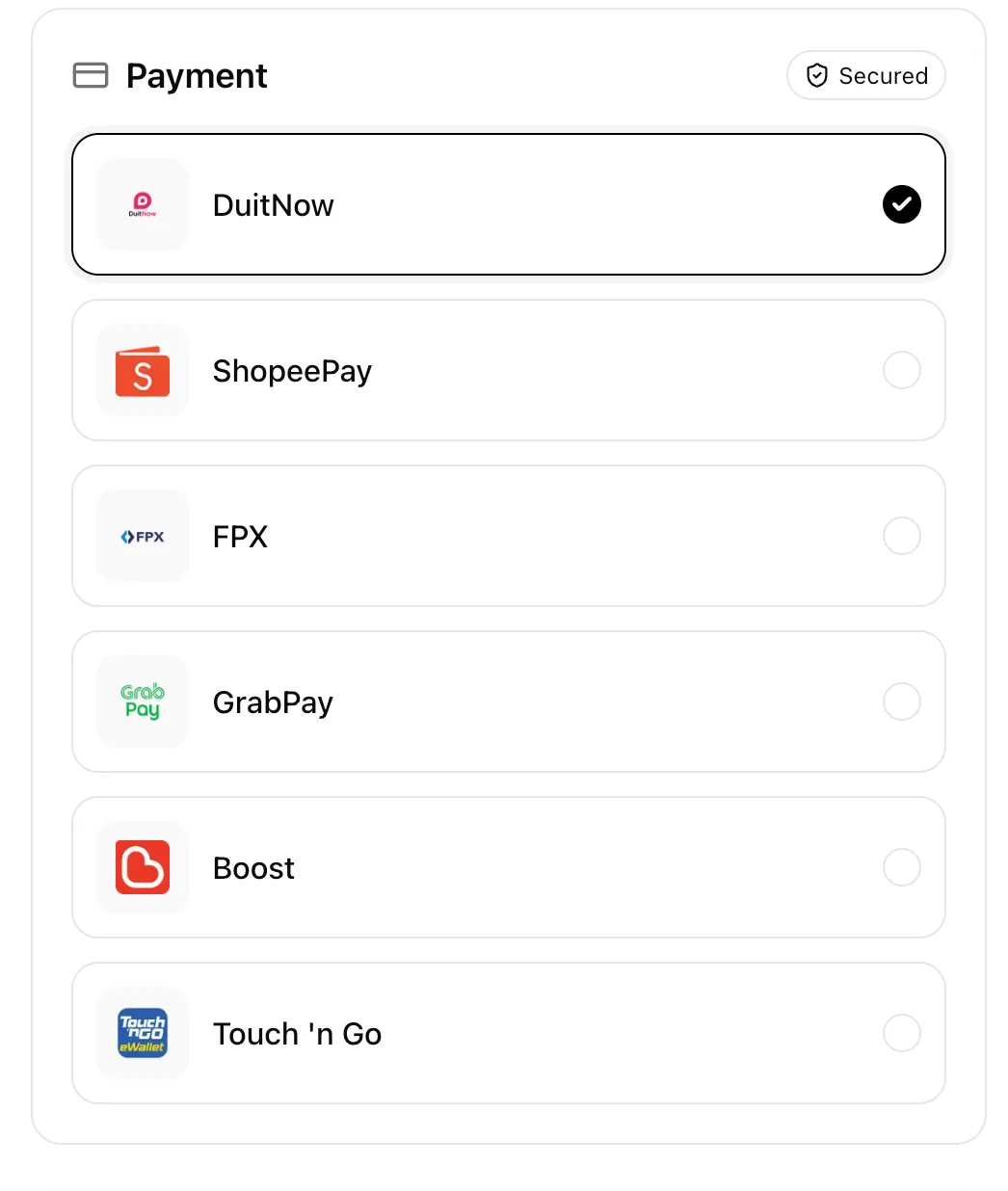Click the credit card icon beside Payment
This screenshot has height=1191, width=1008.
coord(91,75)
